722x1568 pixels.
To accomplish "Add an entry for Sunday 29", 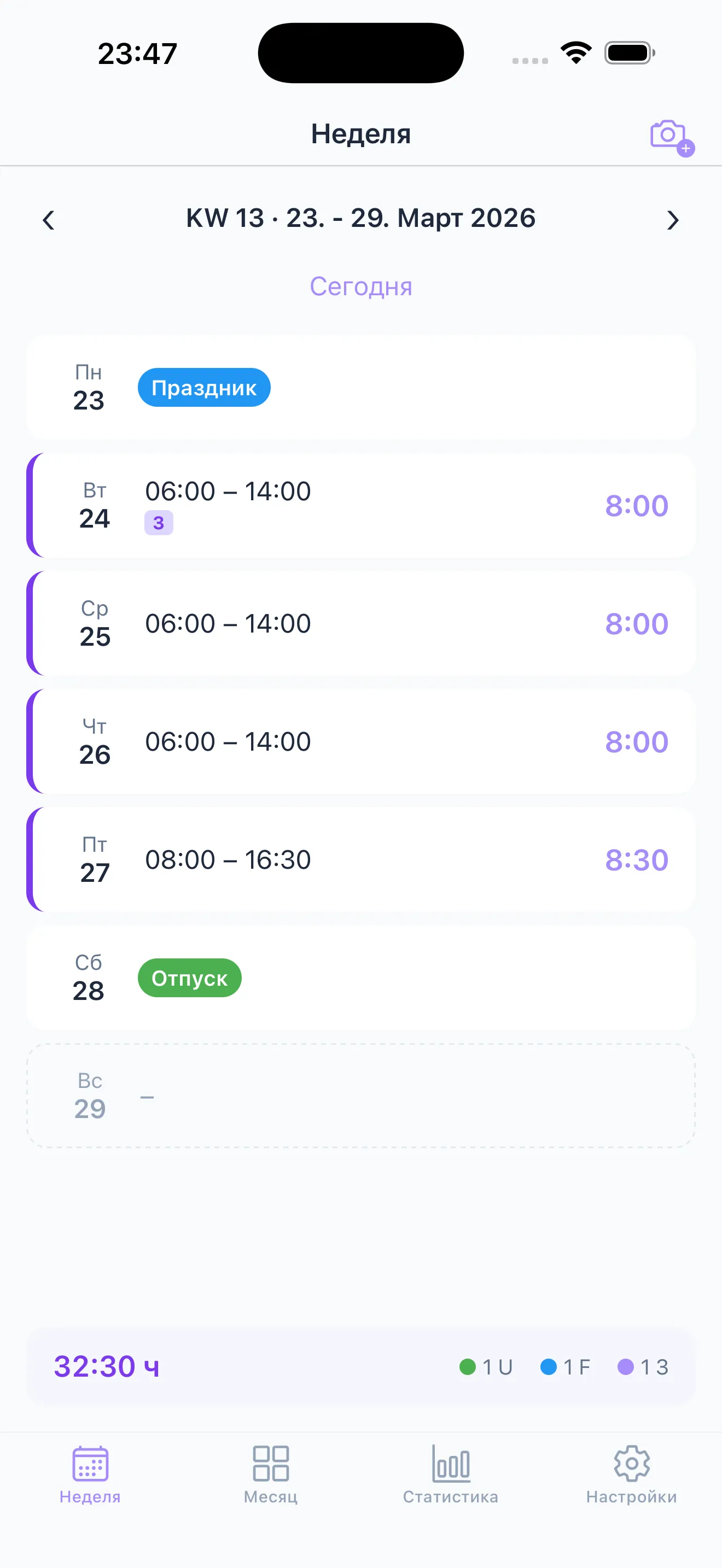I will coord(360,1096).
